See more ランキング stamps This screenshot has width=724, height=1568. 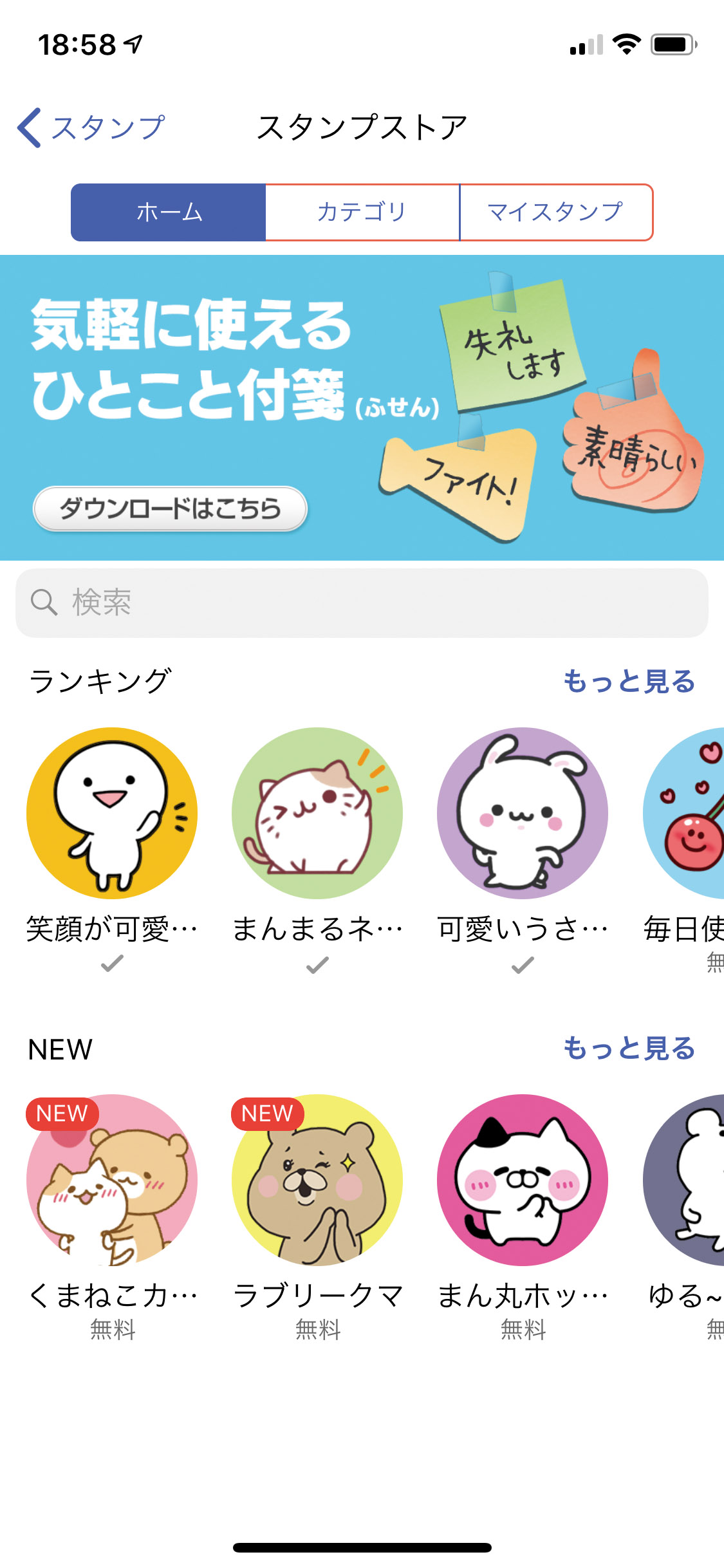tap(629, 682)
